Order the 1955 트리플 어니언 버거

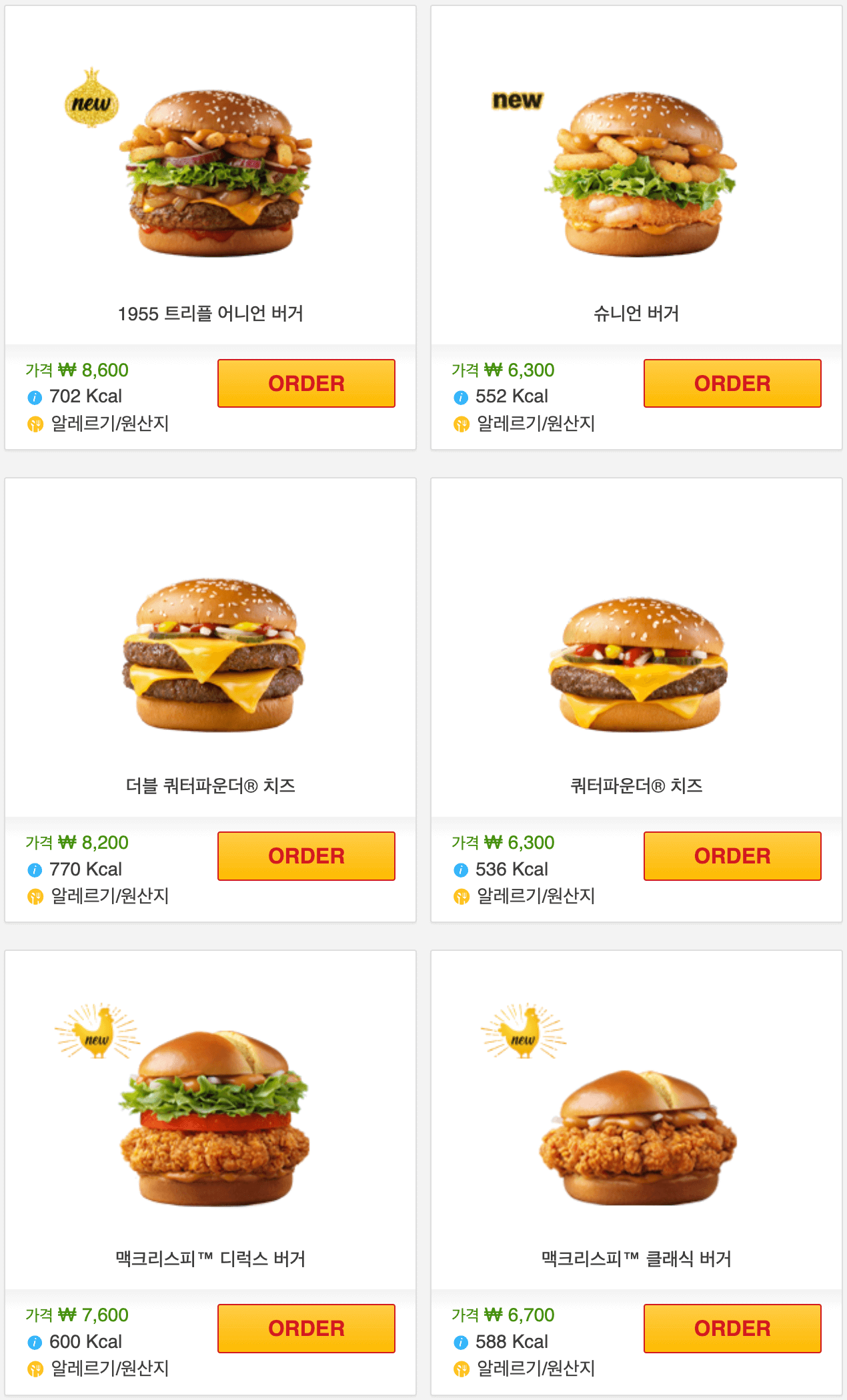point(305,383)
